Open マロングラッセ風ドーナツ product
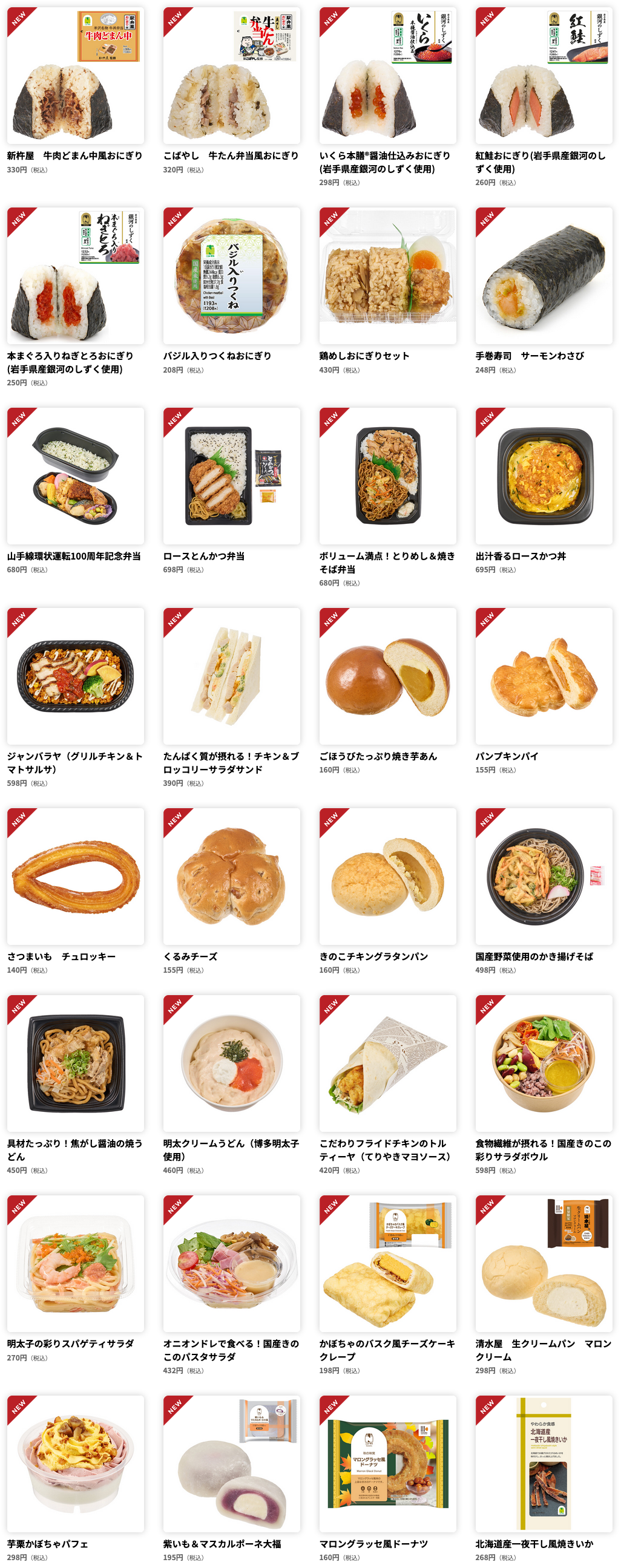Screen dimensions: 621x1568 tap(387, 1464)
